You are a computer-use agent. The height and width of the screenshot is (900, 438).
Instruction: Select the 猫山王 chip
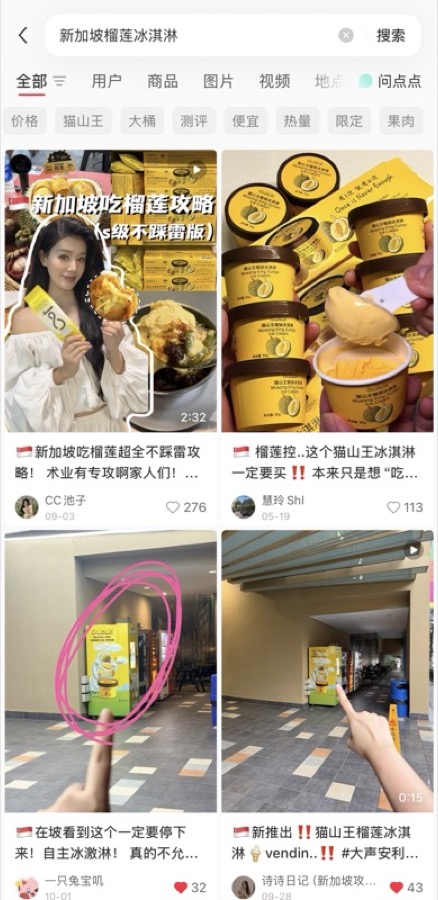(x=83, y=121)
